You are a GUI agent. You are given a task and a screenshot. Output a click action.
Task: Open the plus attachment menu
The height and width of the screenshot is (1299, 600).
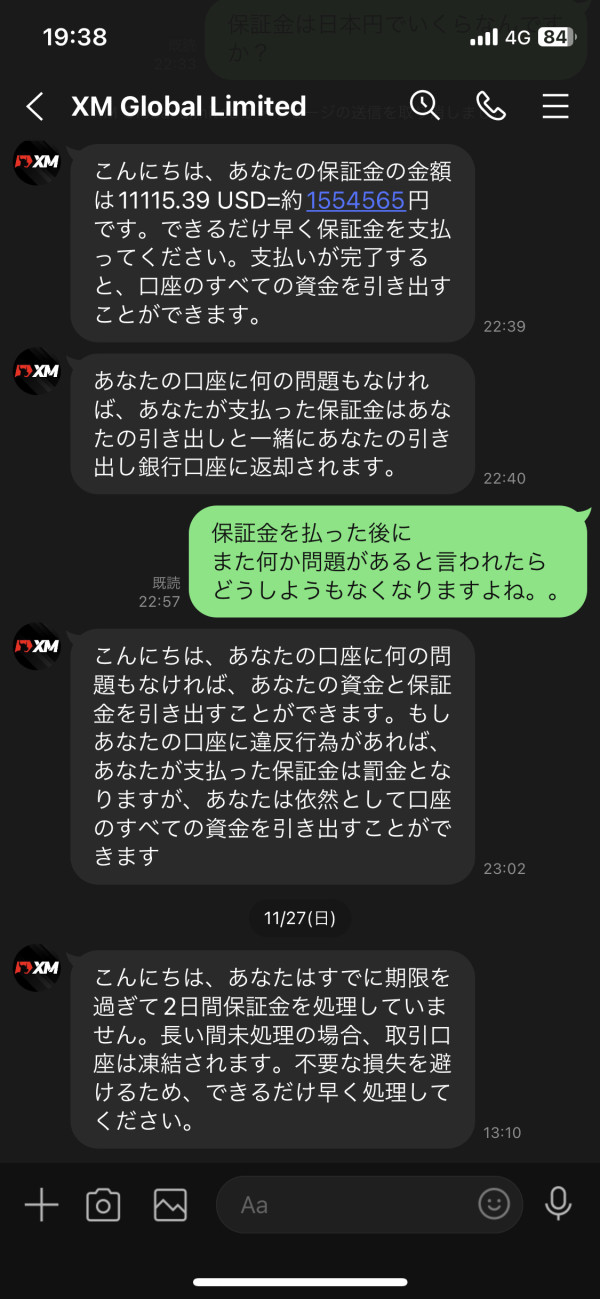click(x=41, y=1205)
